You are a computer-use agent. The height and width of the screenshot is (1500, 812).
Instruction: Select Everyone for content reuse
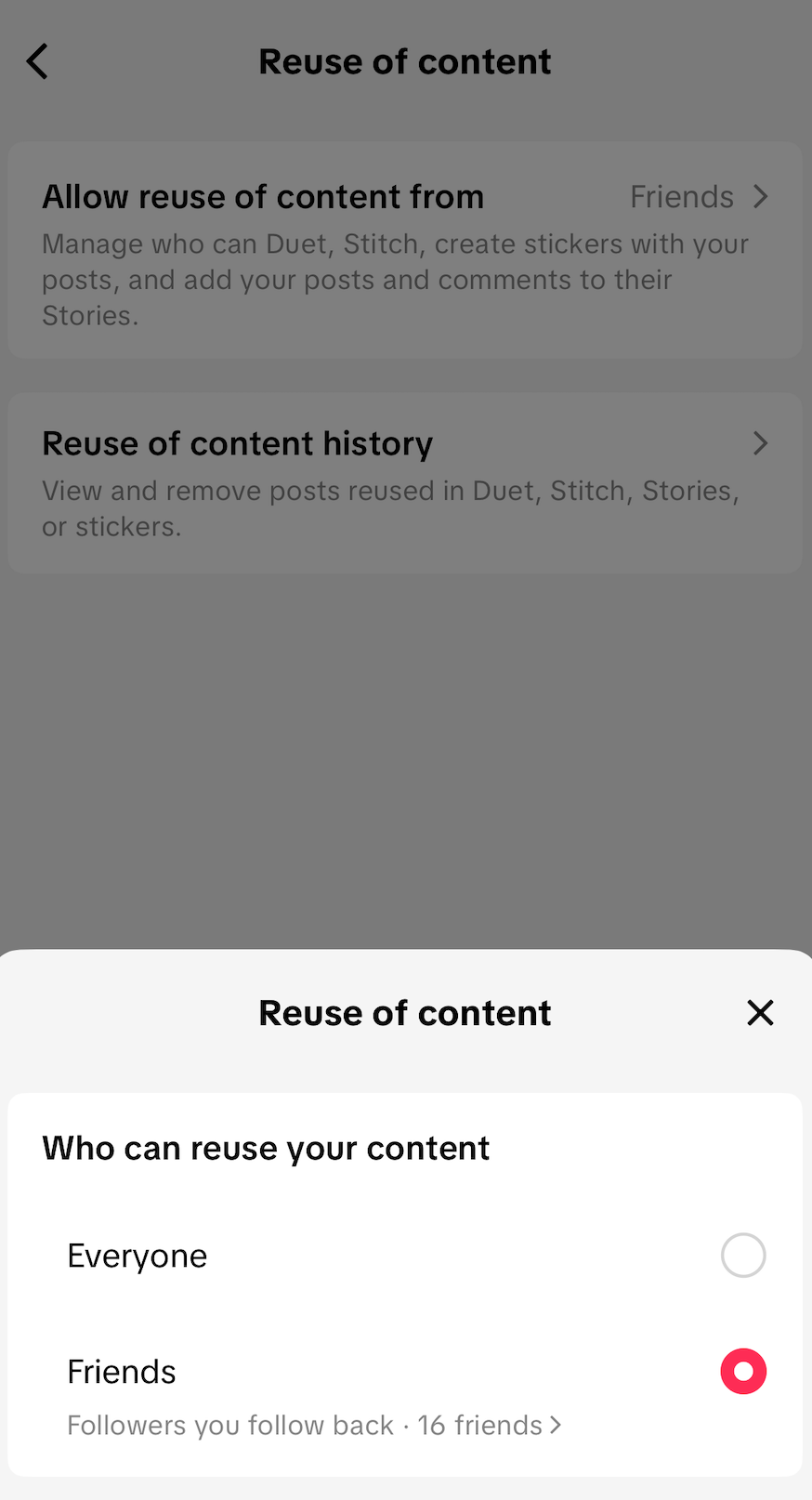(x=742, y=1256)
